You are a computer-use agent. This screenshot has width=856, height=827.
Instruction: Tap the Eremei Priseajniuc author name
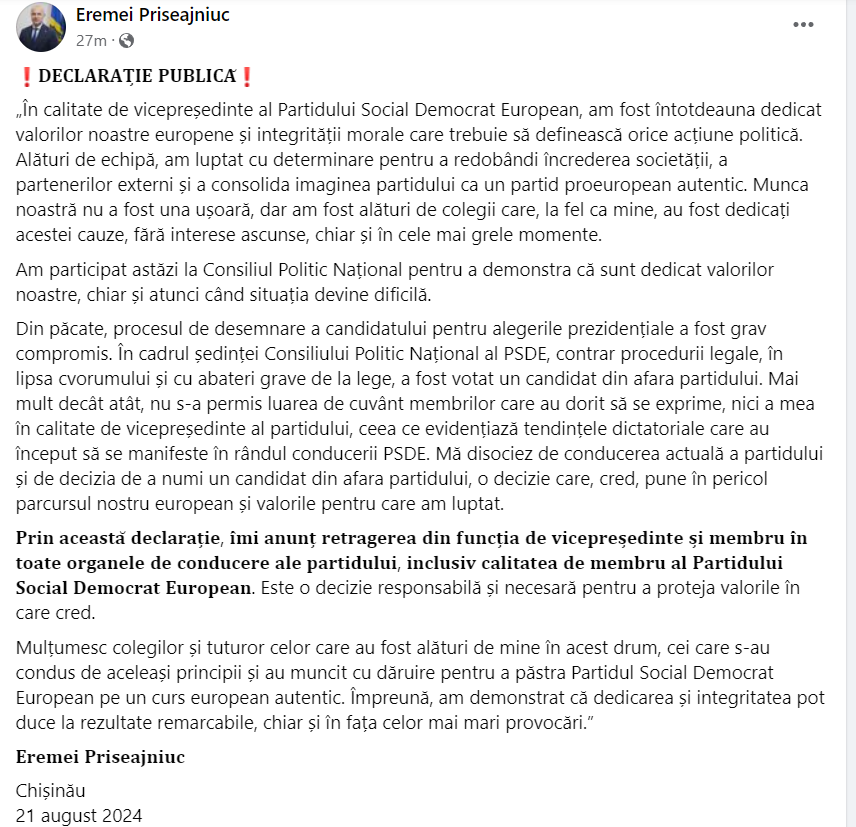point(152,15)
